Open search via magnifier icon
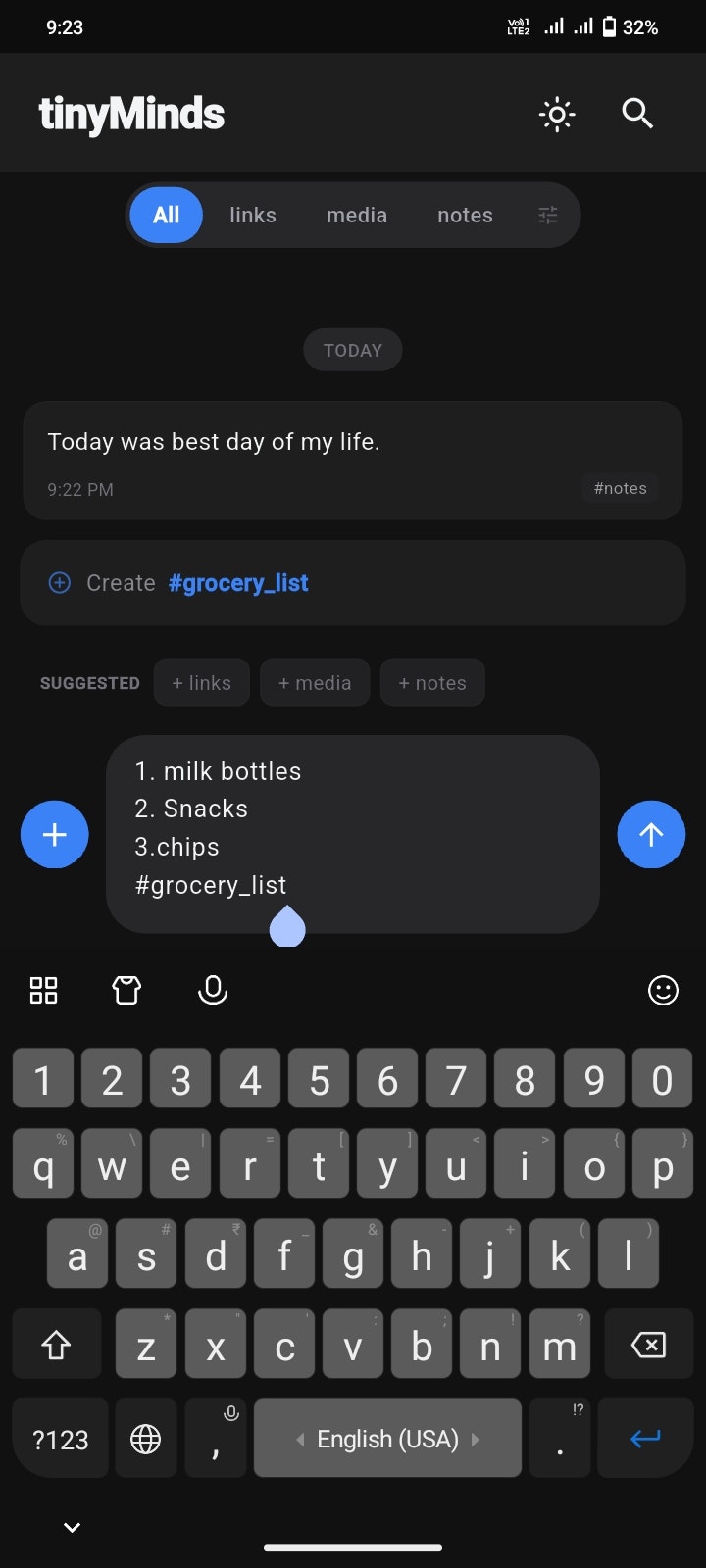This screenshot has height=1568, width=706. [637, 114]
